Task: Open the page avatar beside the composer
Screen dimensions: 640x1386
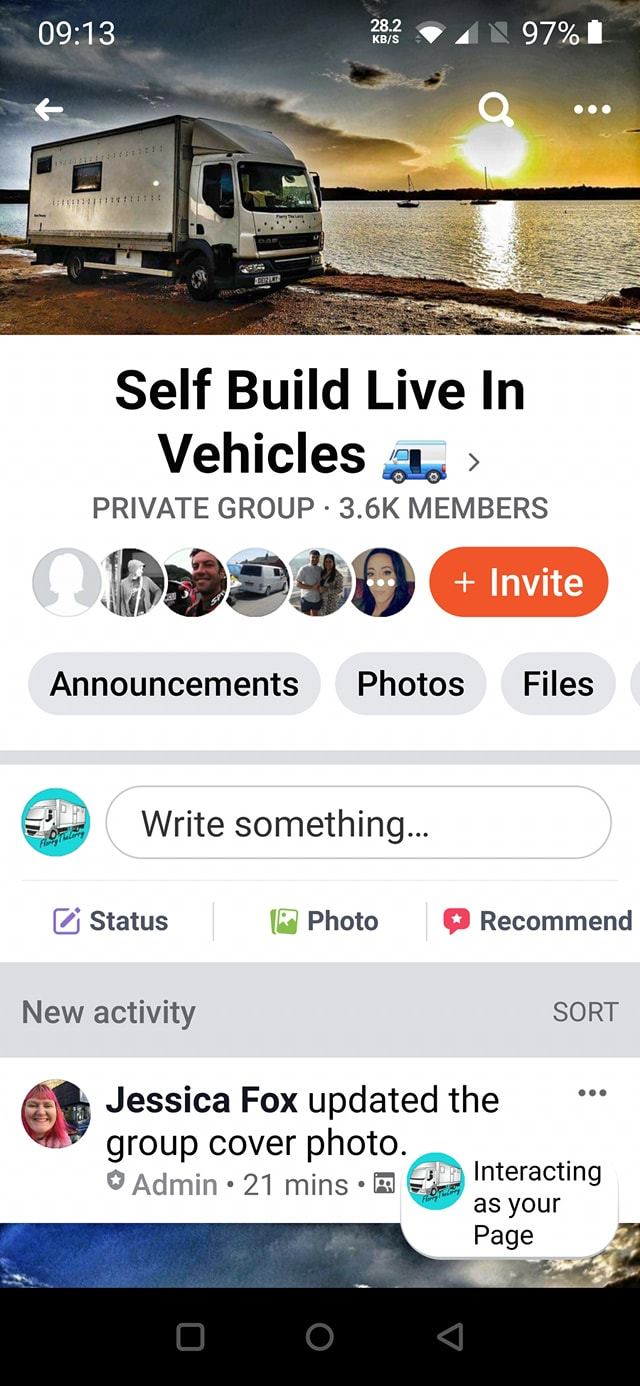Action: (x=56, y=822)
